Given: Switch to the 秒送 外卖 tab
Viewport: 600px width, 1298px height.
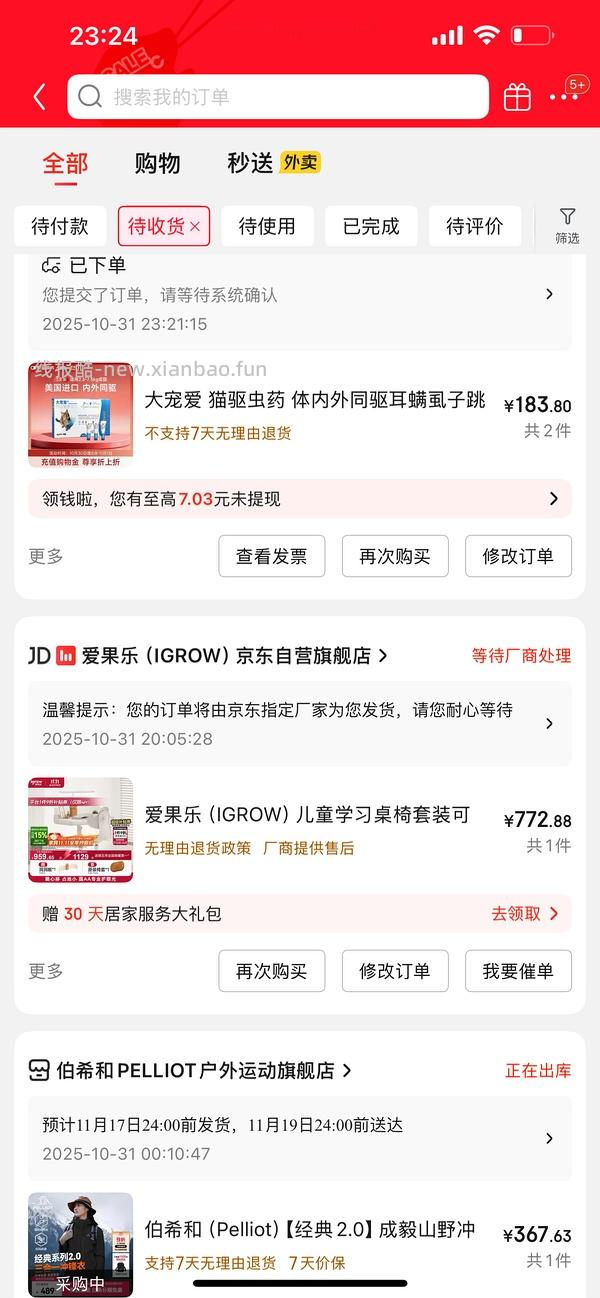Looking at the screenshot, I should click(273, 163).
